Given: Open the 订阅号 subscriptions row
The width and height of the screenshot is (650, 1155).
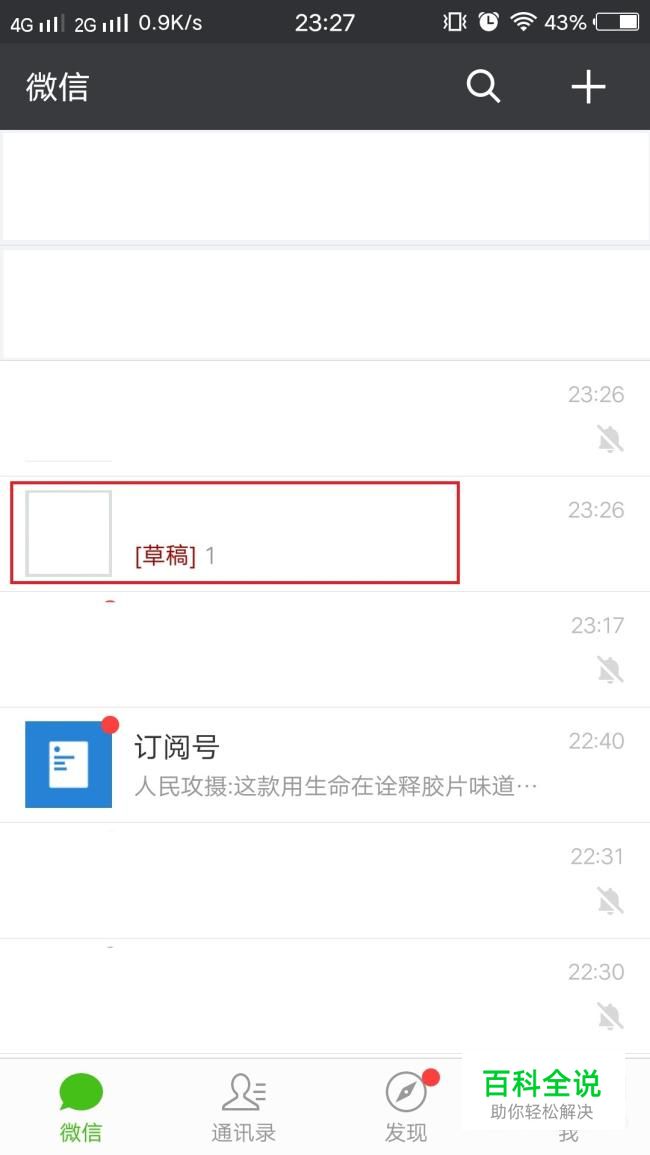Looking at the screenshot, I should [325, 765].
